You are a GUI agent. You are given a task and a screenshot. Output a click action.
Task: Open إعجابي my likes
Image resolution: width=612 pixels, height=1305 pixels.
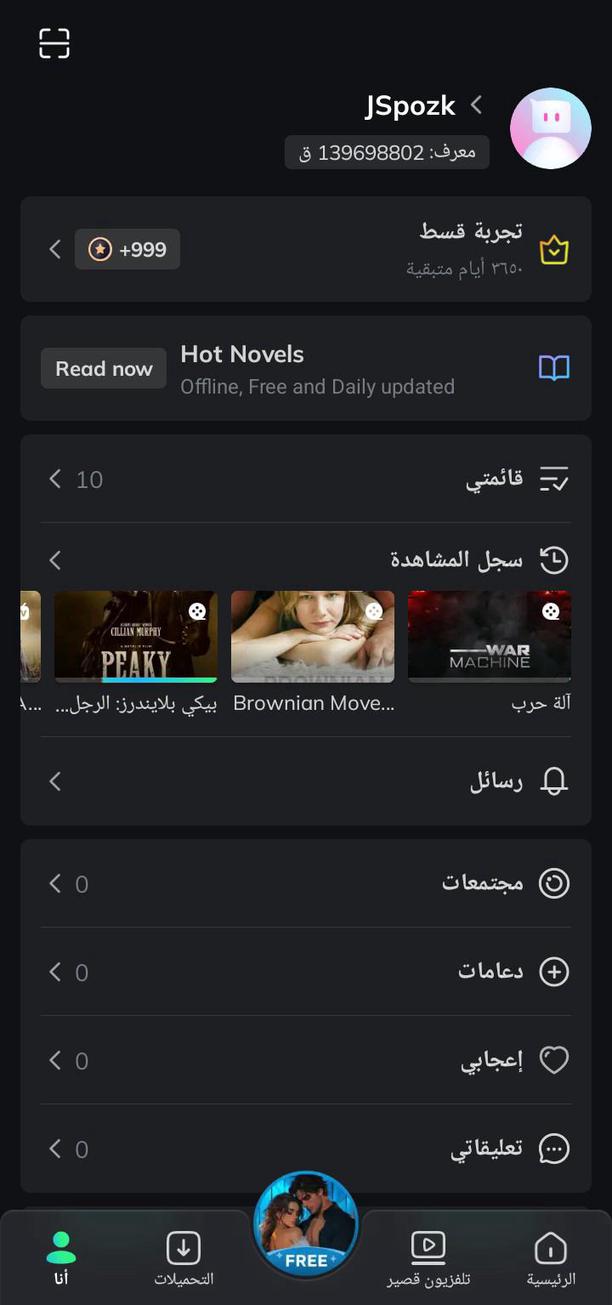[x=306, y=1060]
